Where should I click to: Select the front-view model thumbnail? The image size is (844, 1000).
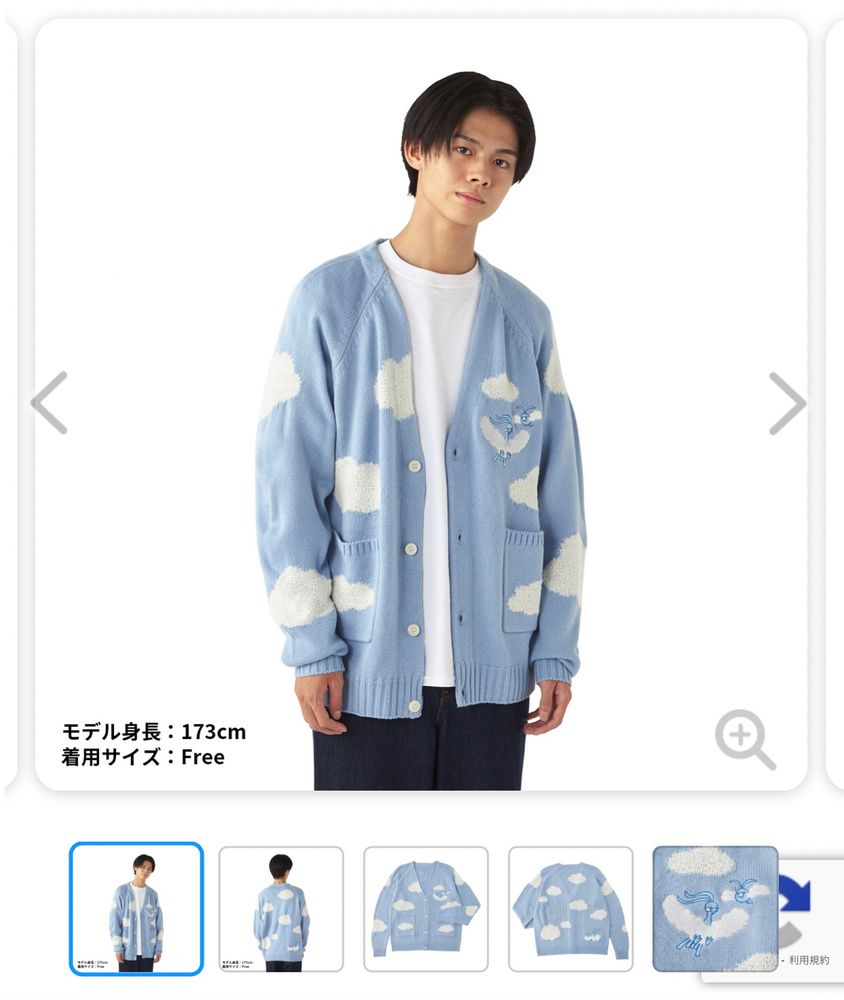[136, 908]
